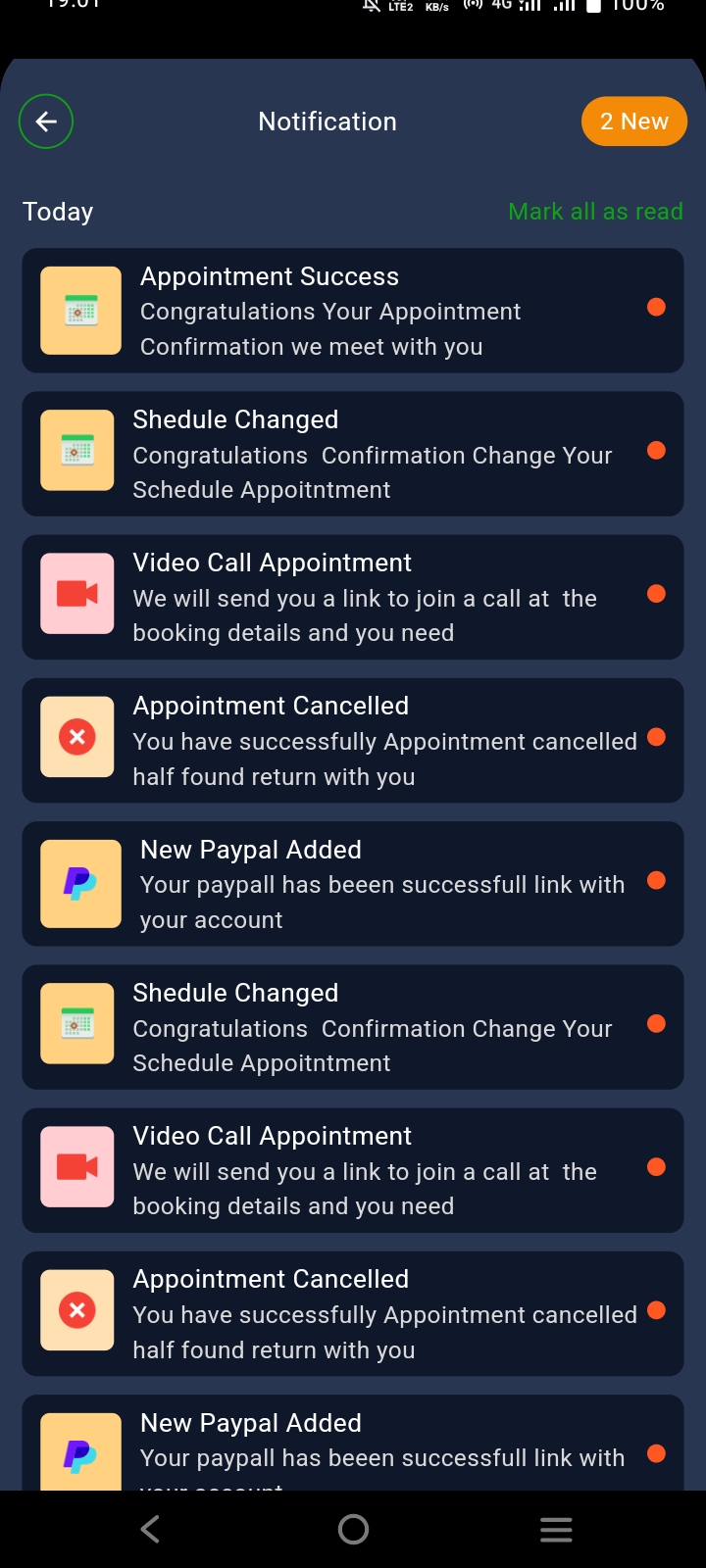Click Mark all as read
This screenshot has width=706, height=1568.
point(595,211)
